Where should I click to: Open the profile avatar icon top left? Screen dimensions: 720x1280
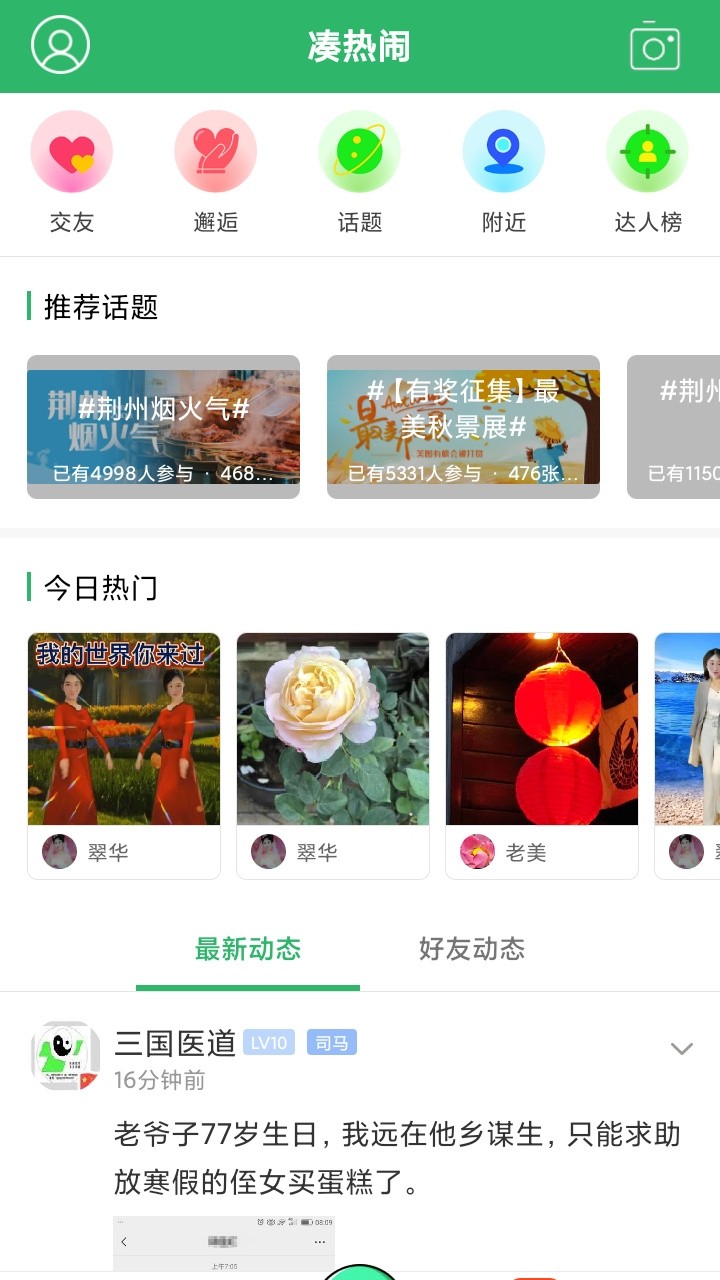click(60, 45)
